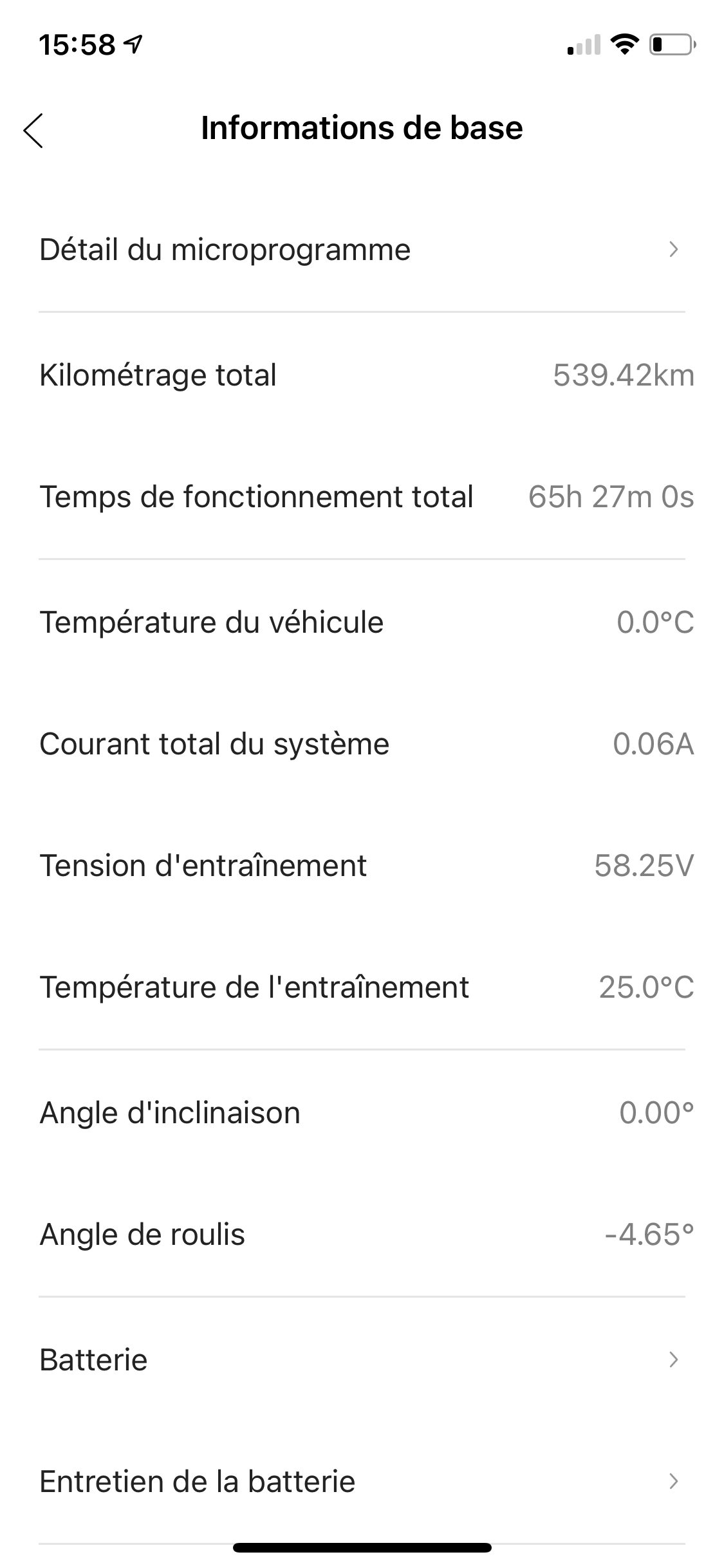Open Entretien de la batterie
This screenshot has height=1568, width=724.
click(x=362, y=1482)
